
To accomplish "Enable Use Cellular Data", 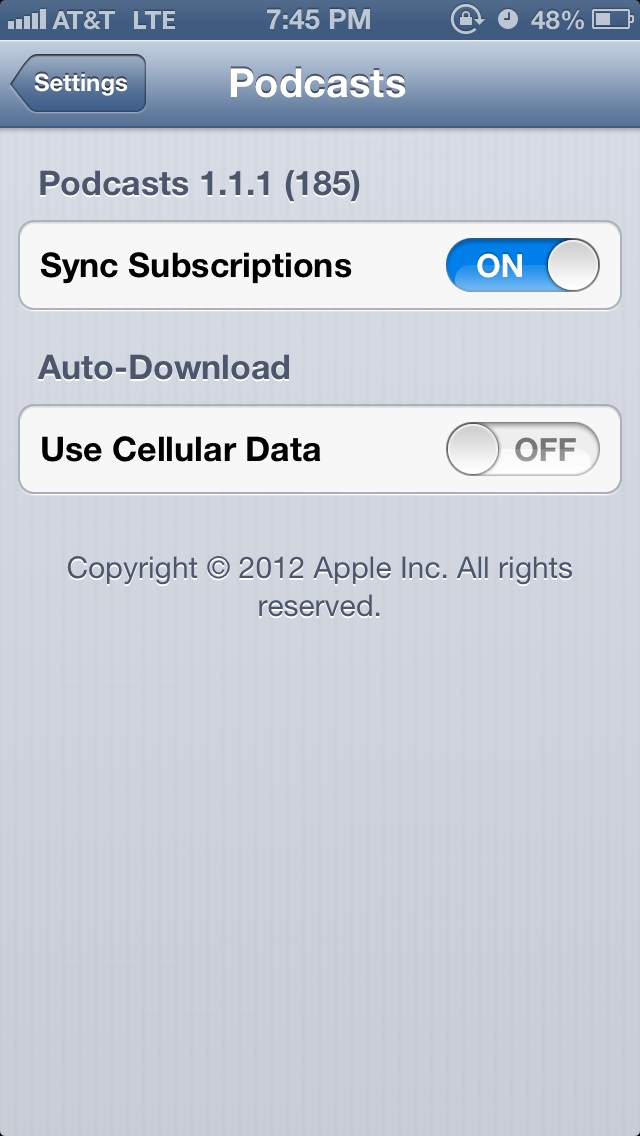I will [x=523, y=449].
